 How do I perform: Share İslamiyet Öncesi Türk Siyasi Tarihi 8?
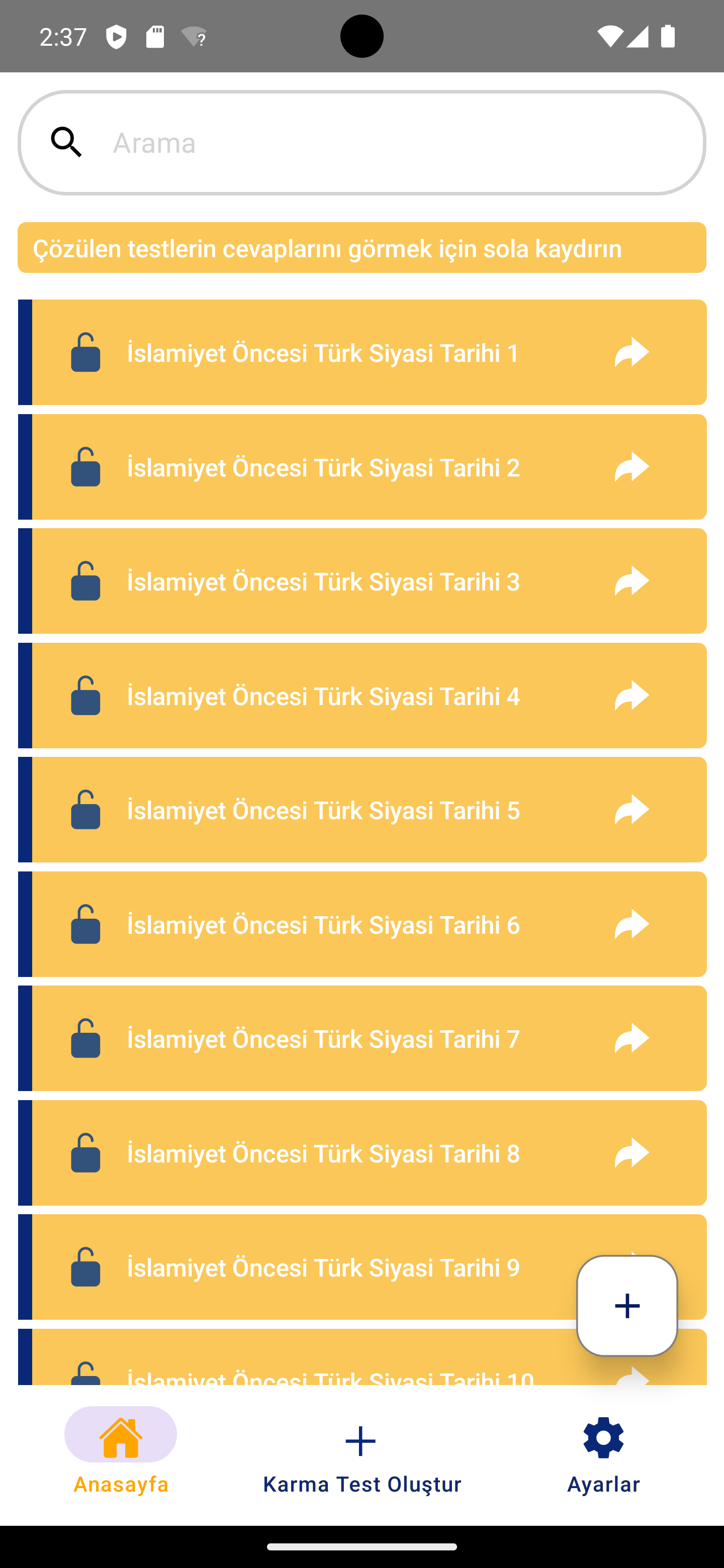(x=631, y=1153)
